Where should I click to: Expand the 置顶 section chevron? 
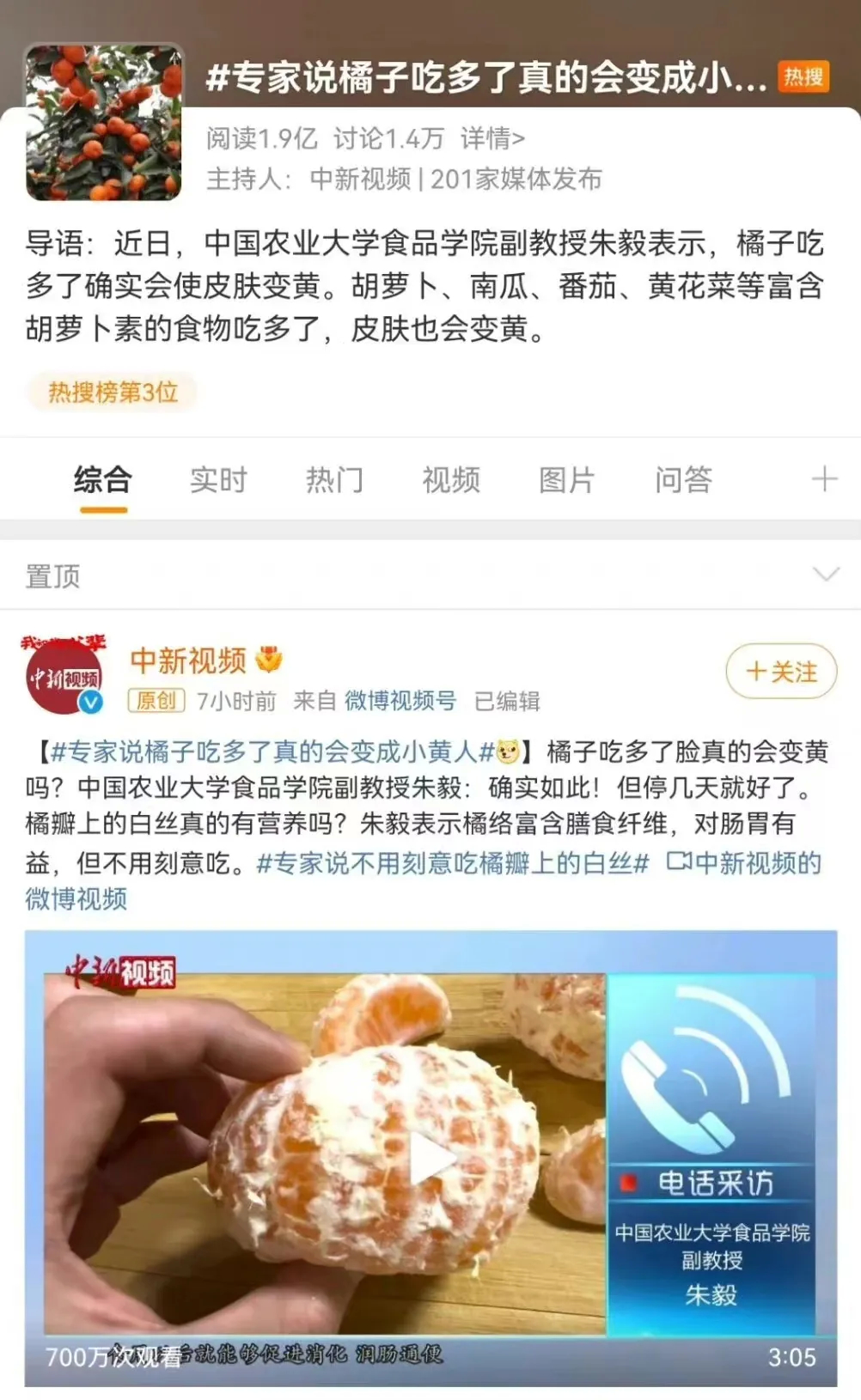(x=825, y=575)
